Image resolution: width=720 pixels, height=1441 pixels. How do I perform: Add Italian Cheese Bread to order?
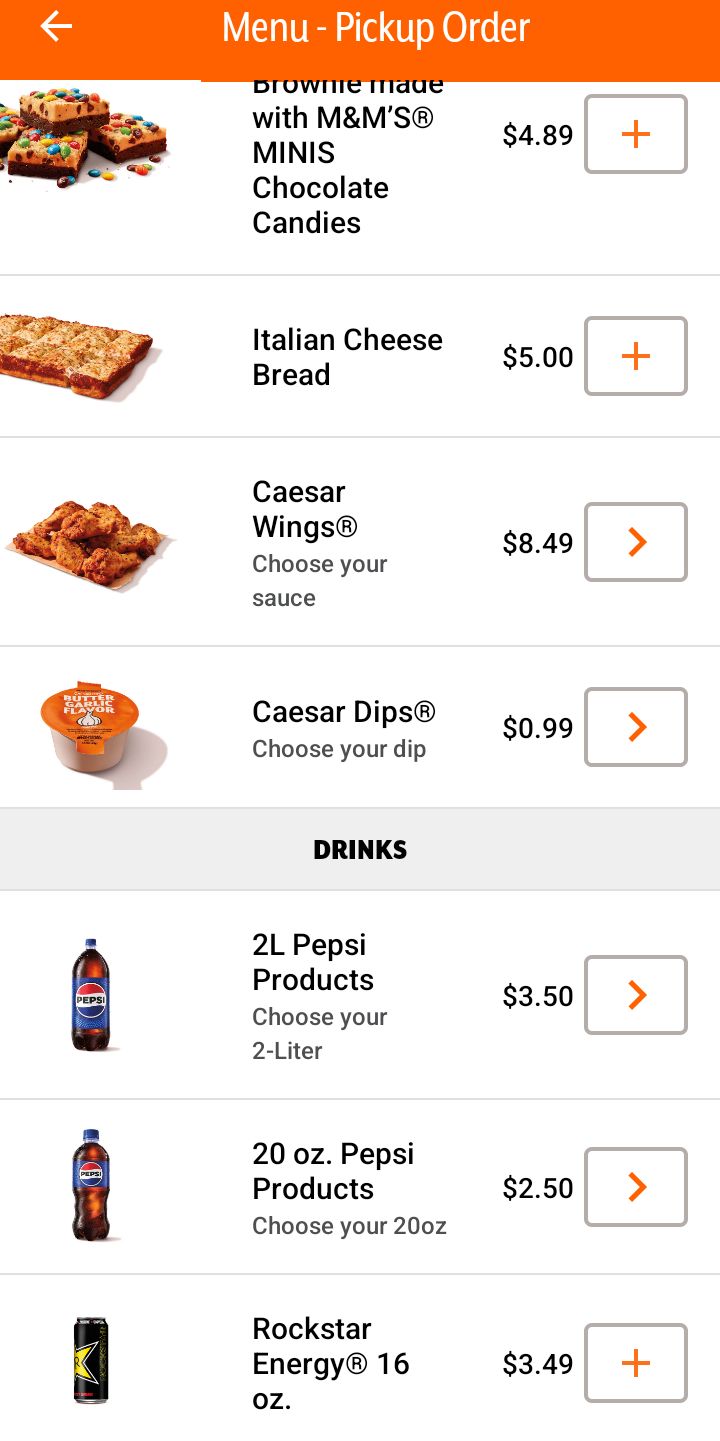coord(635,356)
